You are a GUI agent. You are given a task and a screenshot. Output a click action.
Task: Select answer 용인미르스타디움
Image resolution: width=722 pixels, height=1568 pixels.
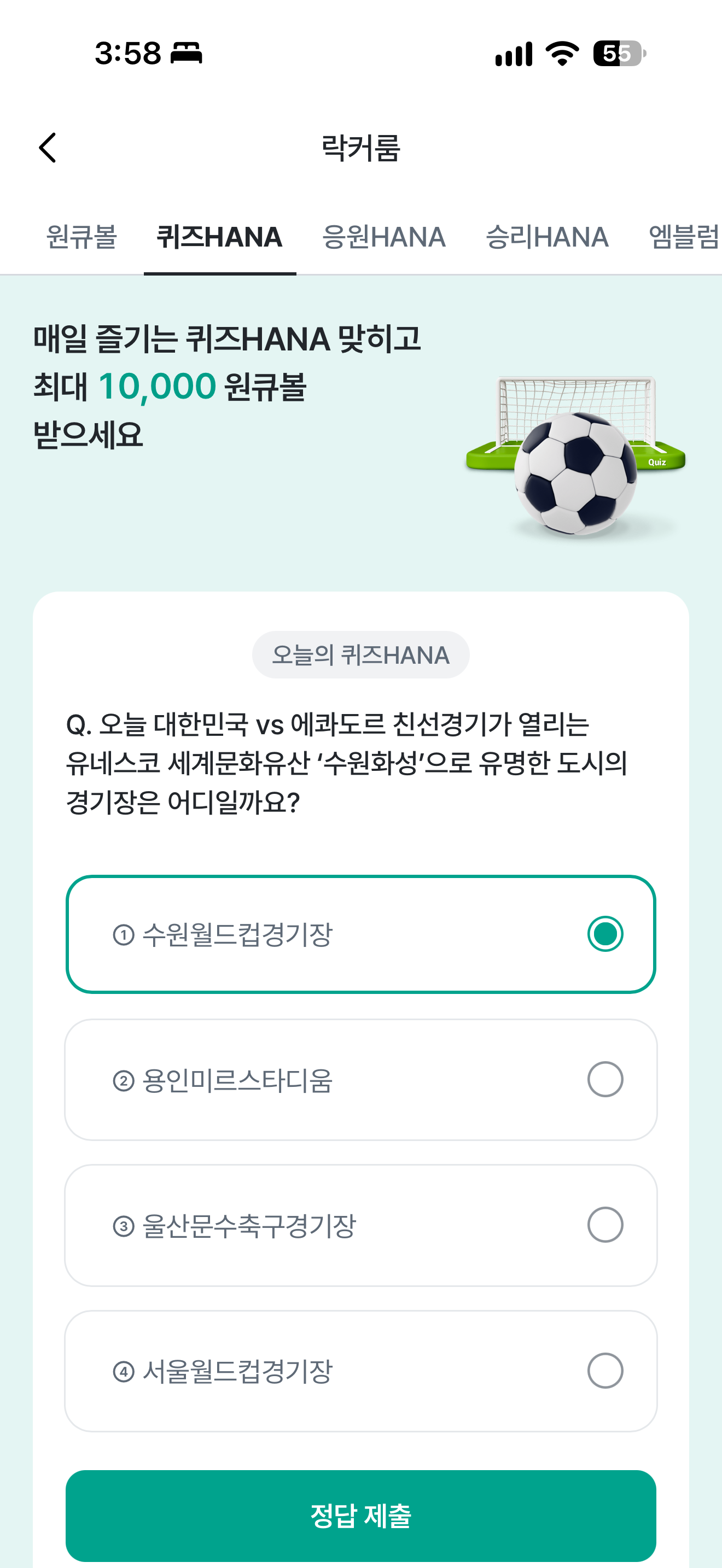(361, 1079)
